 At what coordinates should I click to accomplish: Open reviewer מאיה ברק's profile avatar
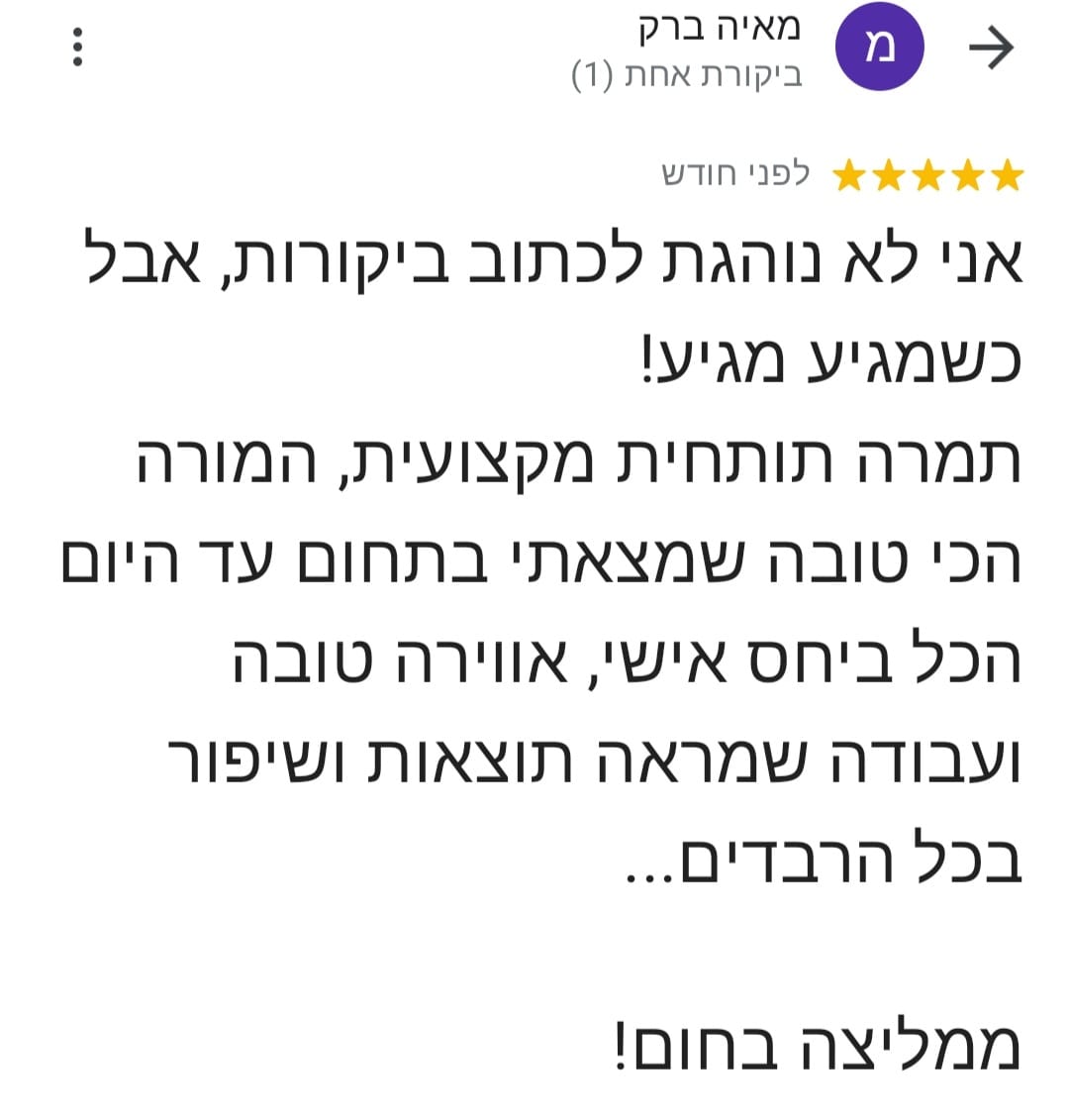coord(879,48)
